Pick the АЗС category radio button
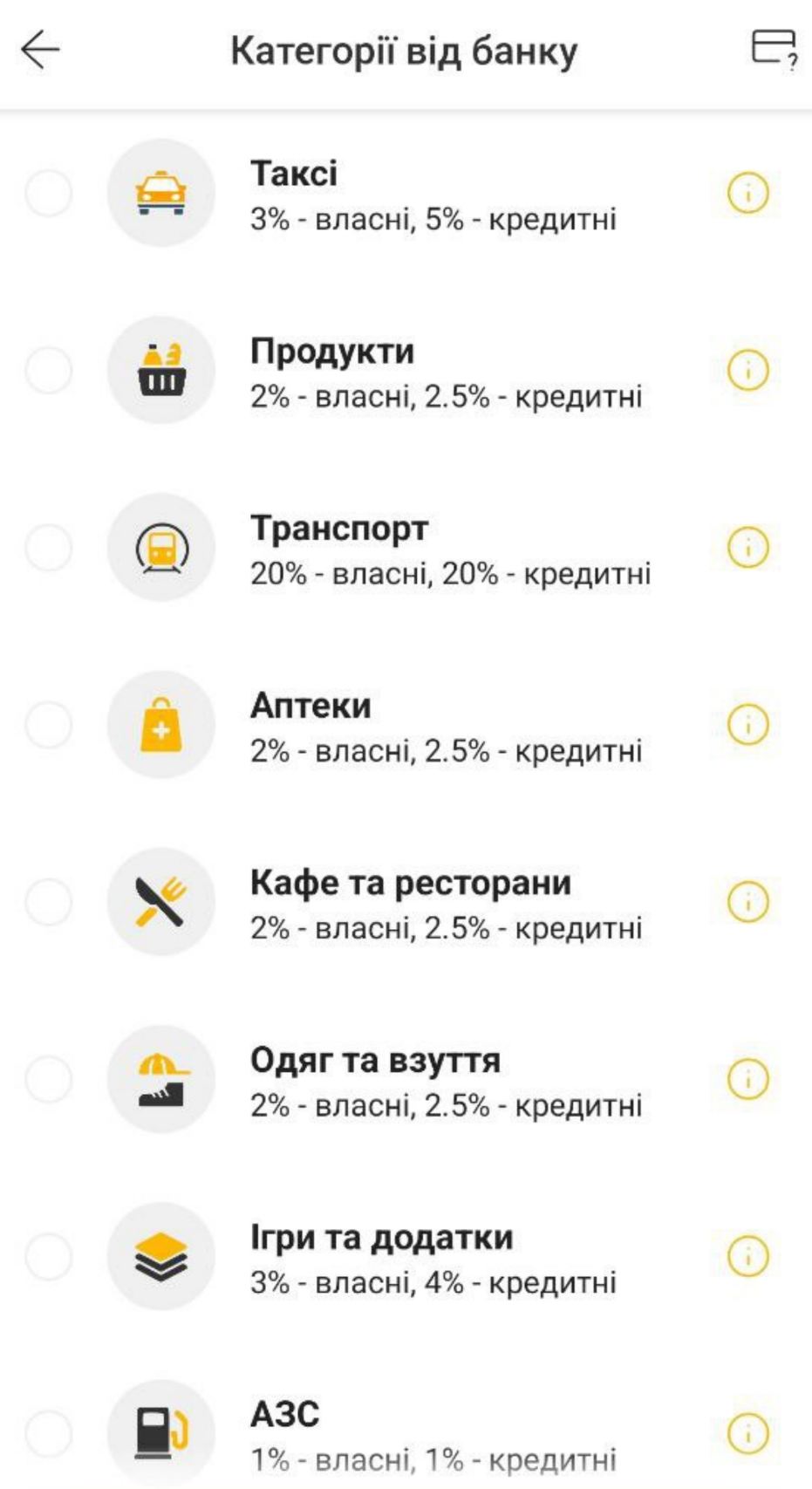This screenshot has height=1489, width=812. tap(49, 1433)
